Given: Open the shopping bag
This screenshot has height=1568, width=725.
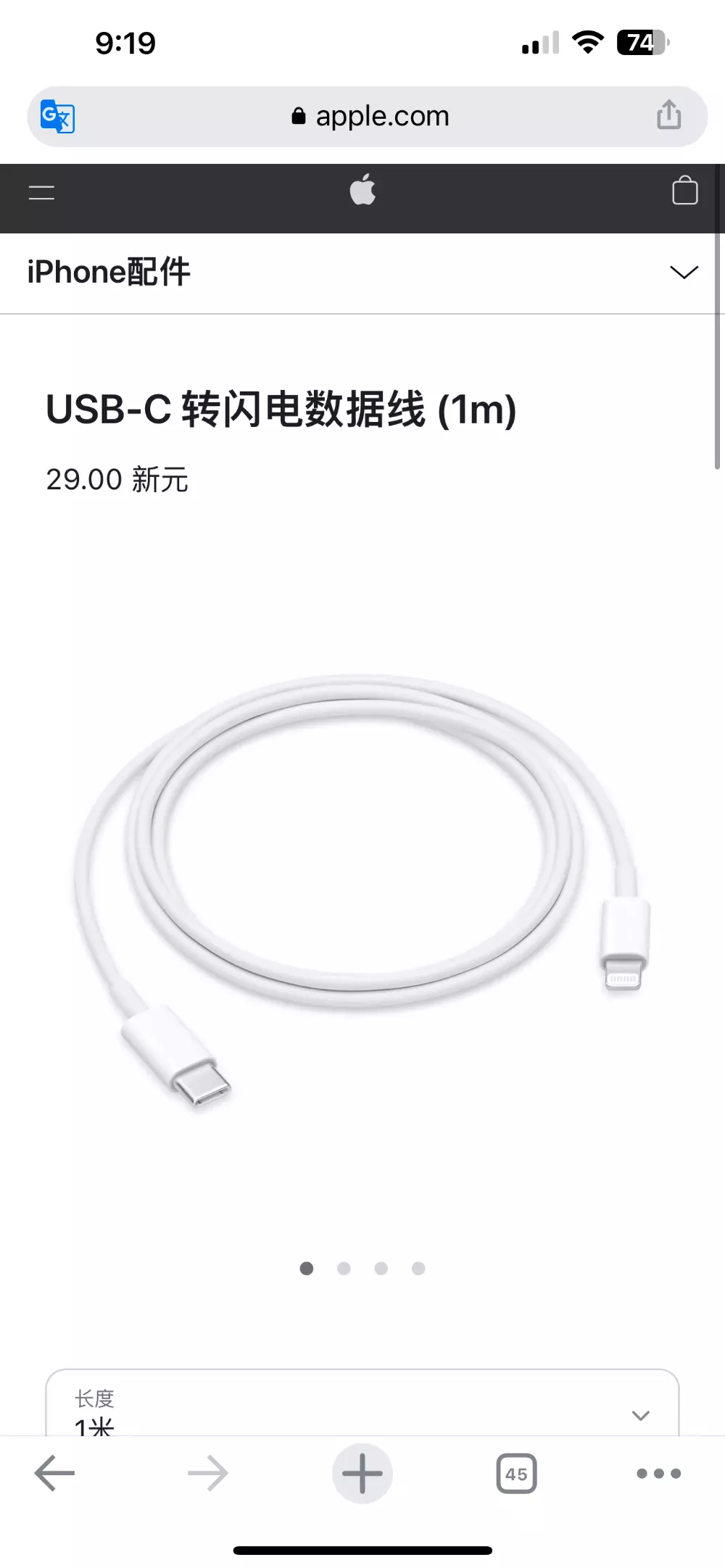Looking at the screenshot, I should point(684,191).
